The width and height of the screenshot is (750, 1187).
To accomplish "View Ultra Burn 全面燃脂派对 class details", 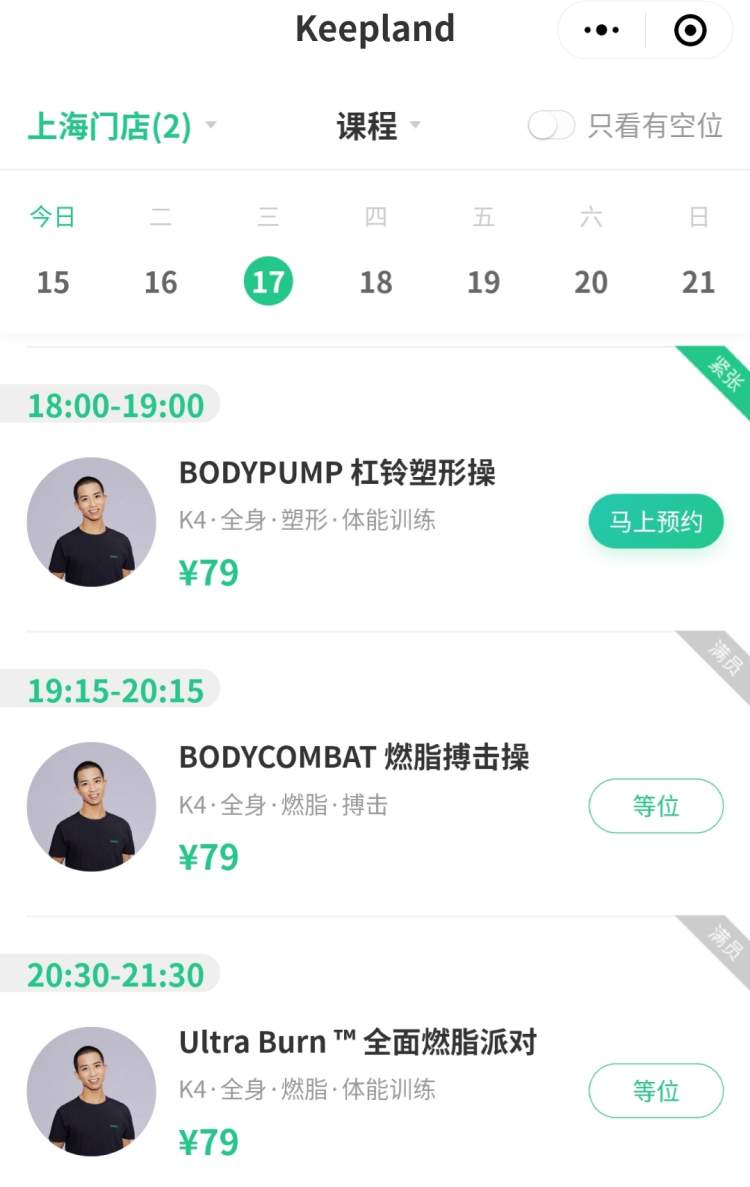I will click(358, 1042).
